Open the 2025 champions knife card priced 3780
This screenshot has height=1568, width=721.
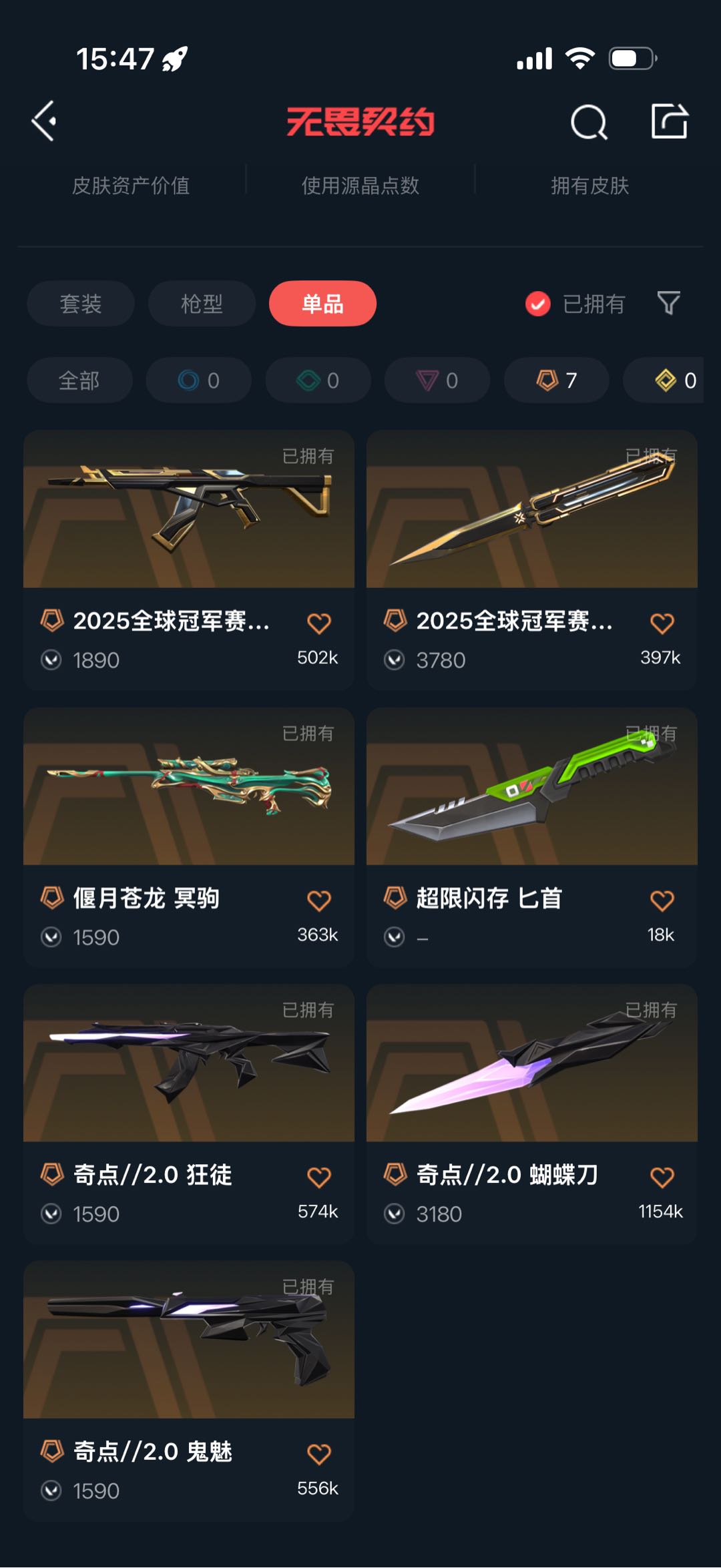(532, 561)
